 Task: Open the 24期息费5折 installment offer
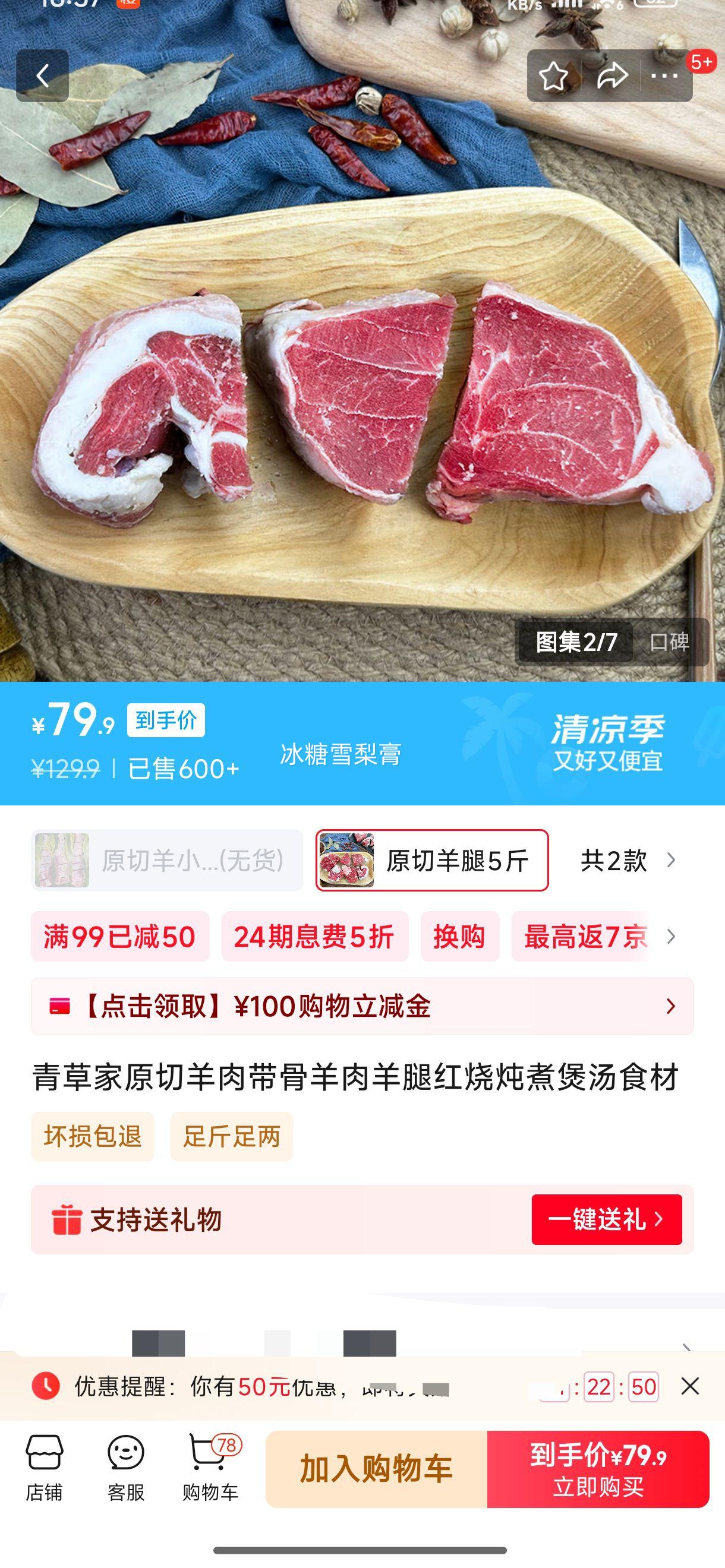click(x=314, y=936)
